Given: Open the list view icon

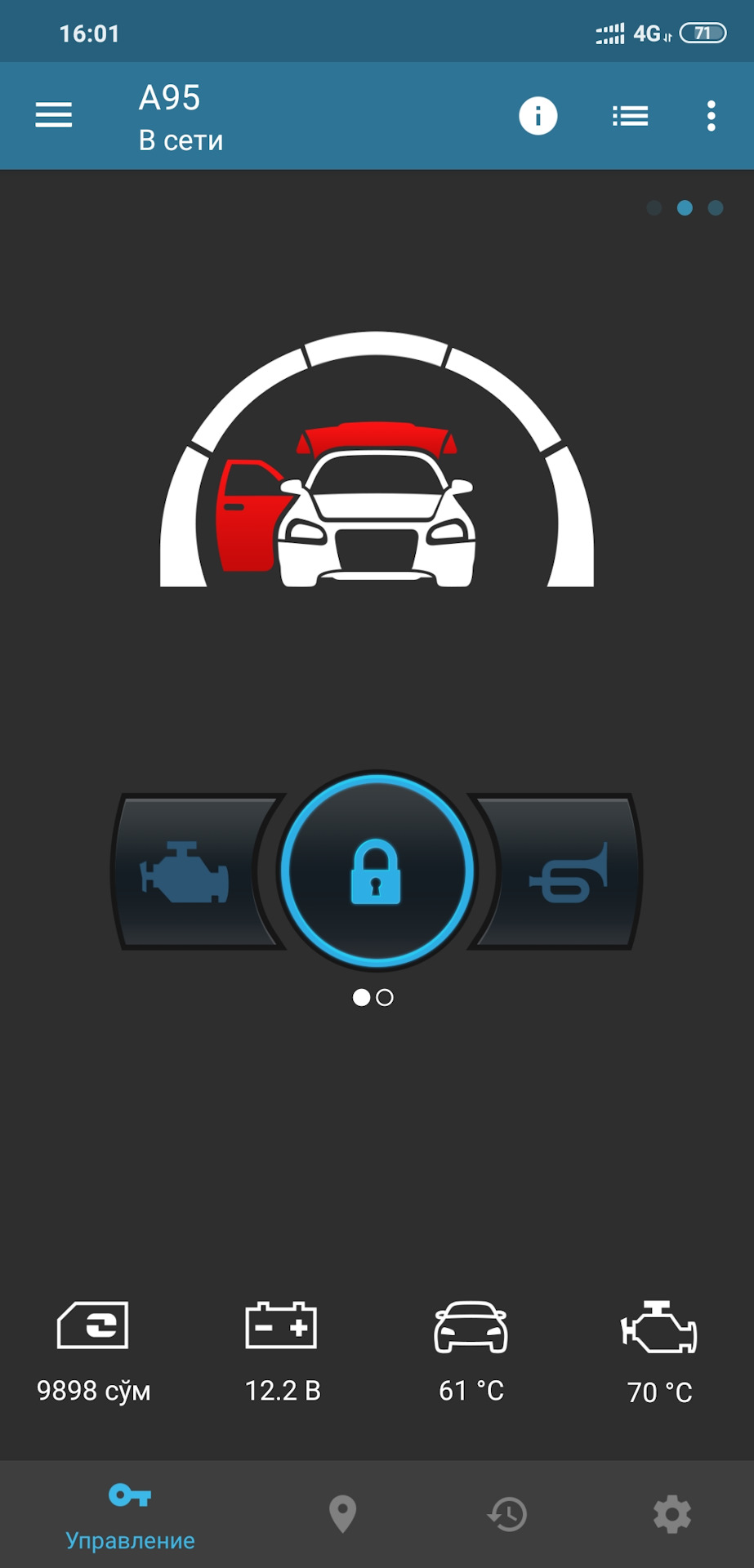Looking at the screenshot, I should pyautogui.click(x=630, y=116).
